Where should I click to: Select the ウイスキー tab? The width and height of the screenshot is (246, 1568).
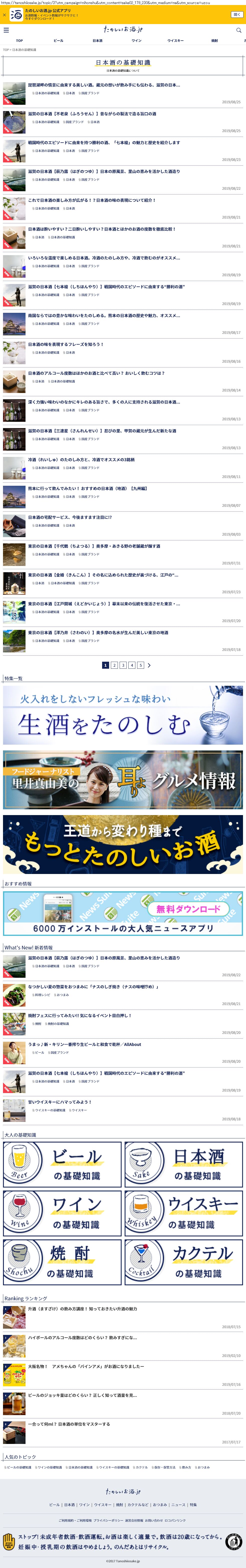coord(175,41)
